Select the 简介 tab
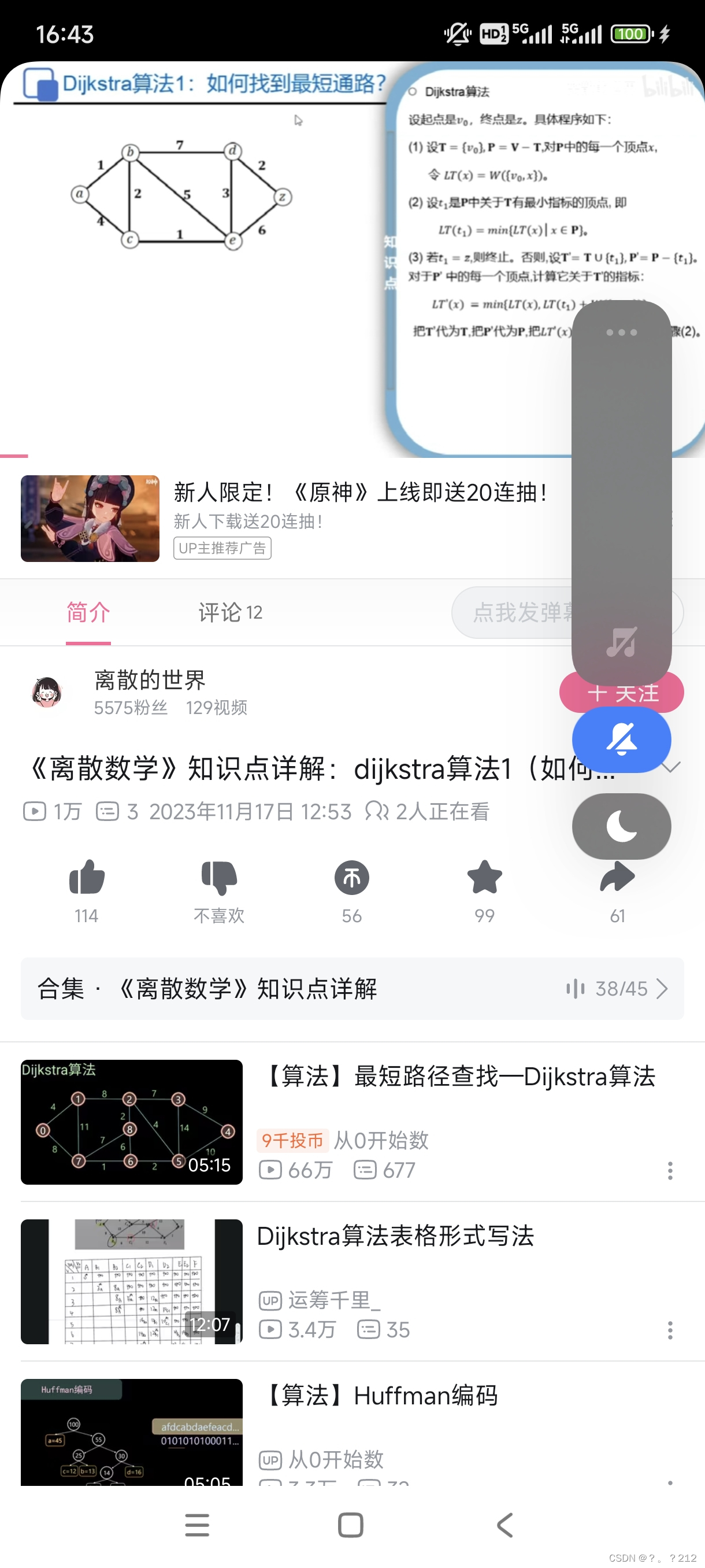Viewport: 705px width, 1568px height. point(88,612)
